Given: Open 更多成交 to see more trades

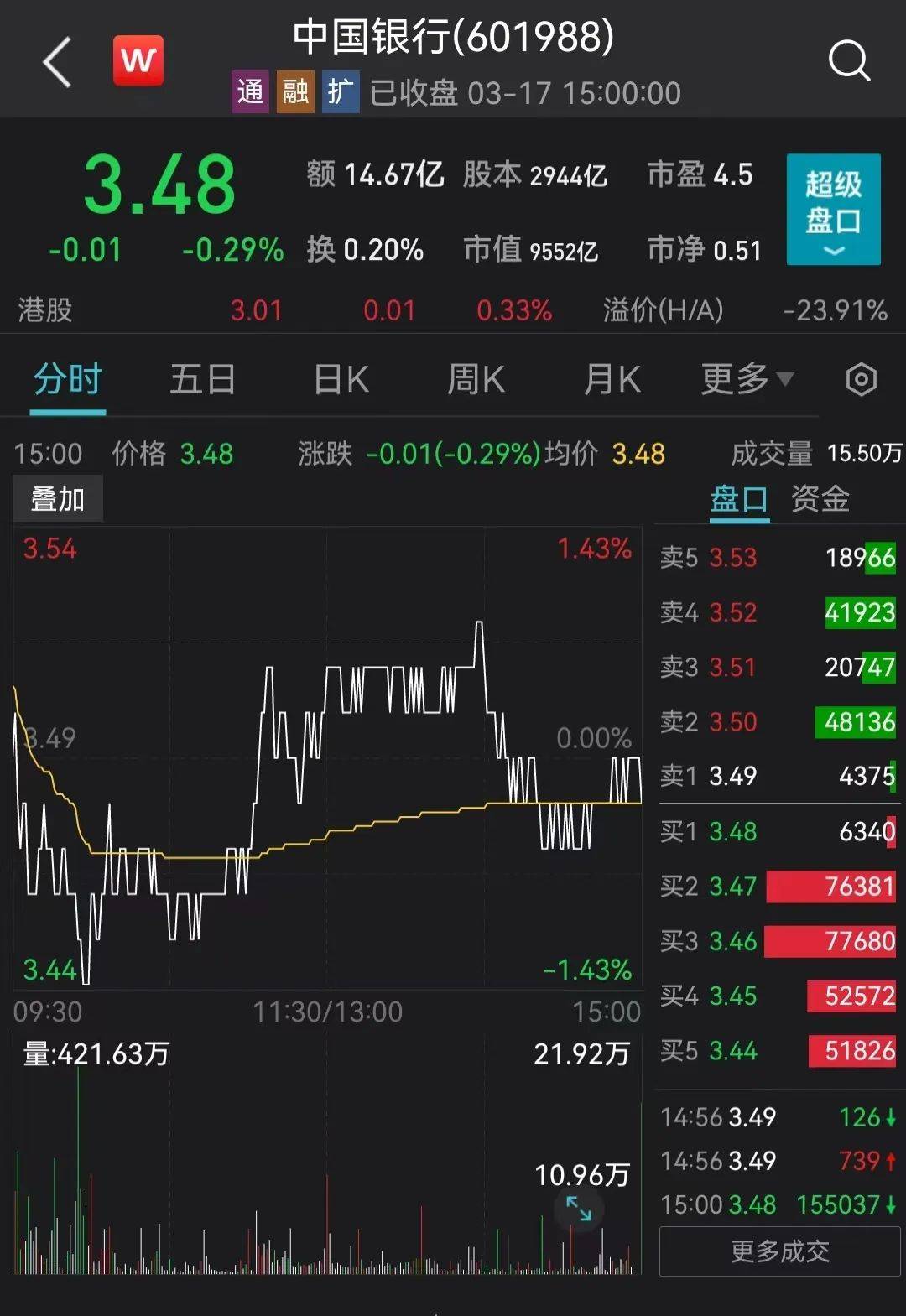Looking at the screenshot, I should [779, 1251].
